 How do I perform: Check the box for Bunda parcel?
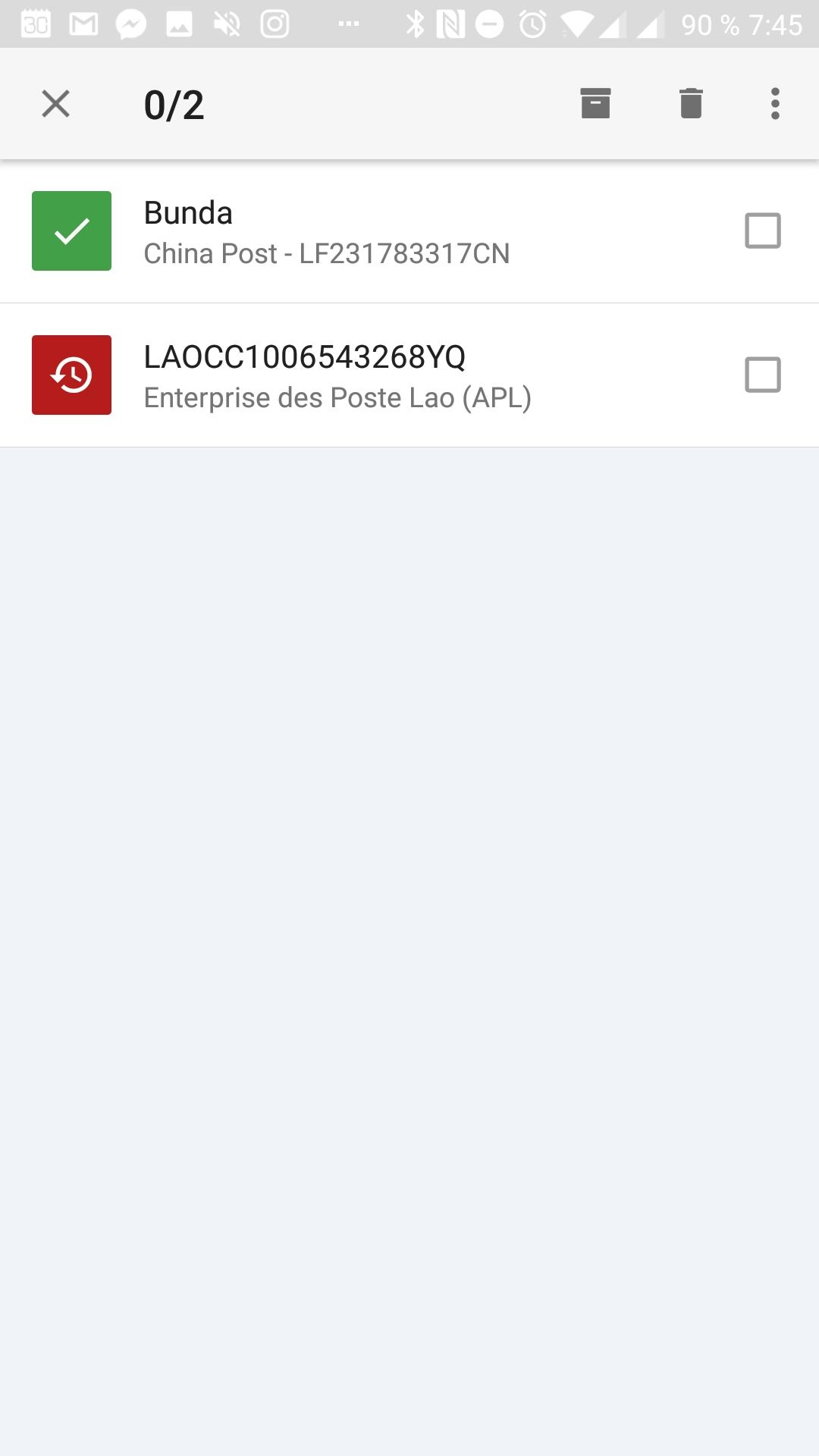point(763,231)
